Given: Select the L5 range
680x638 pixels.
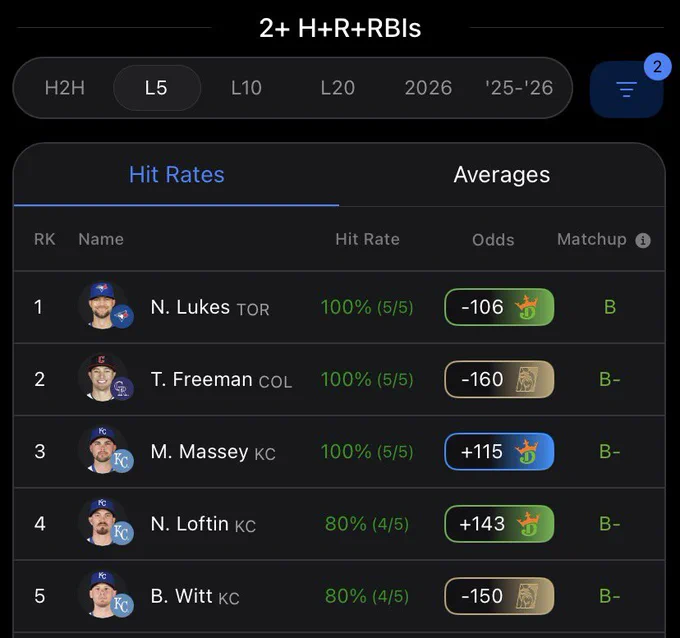Looking at the screenshot, I should click(157, 88).
